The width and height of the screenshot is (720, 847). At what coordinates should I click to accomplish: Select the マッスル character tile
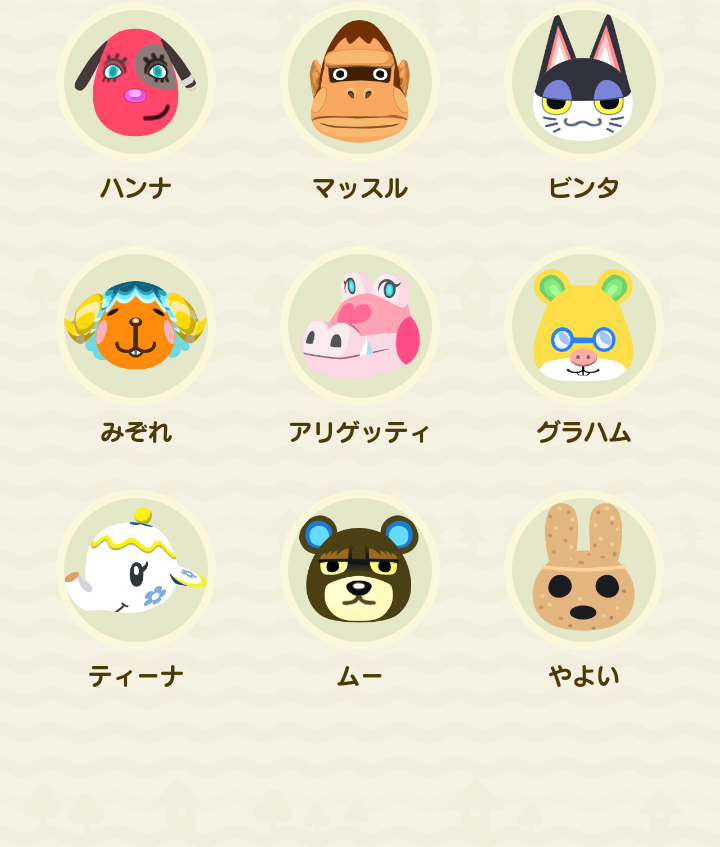[x=360, y=82]
